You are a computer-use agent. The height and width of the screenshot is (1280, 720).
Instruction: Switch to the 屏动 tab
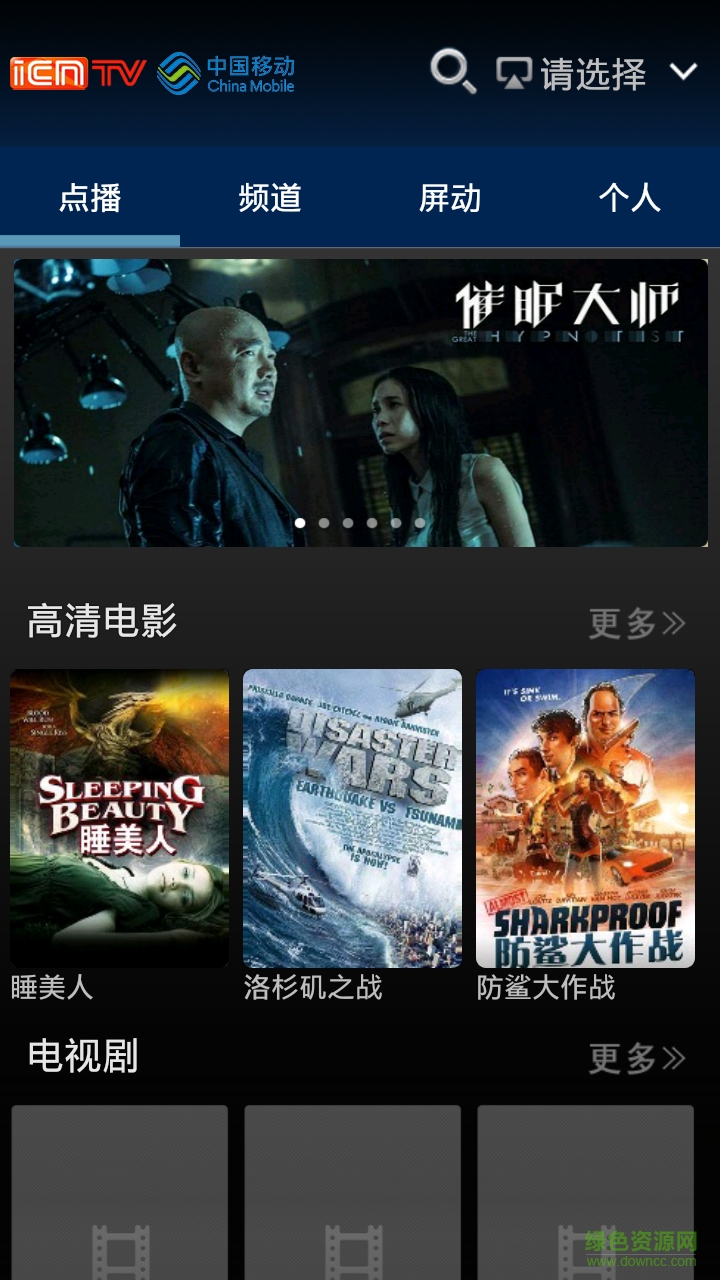pos(450,198)
